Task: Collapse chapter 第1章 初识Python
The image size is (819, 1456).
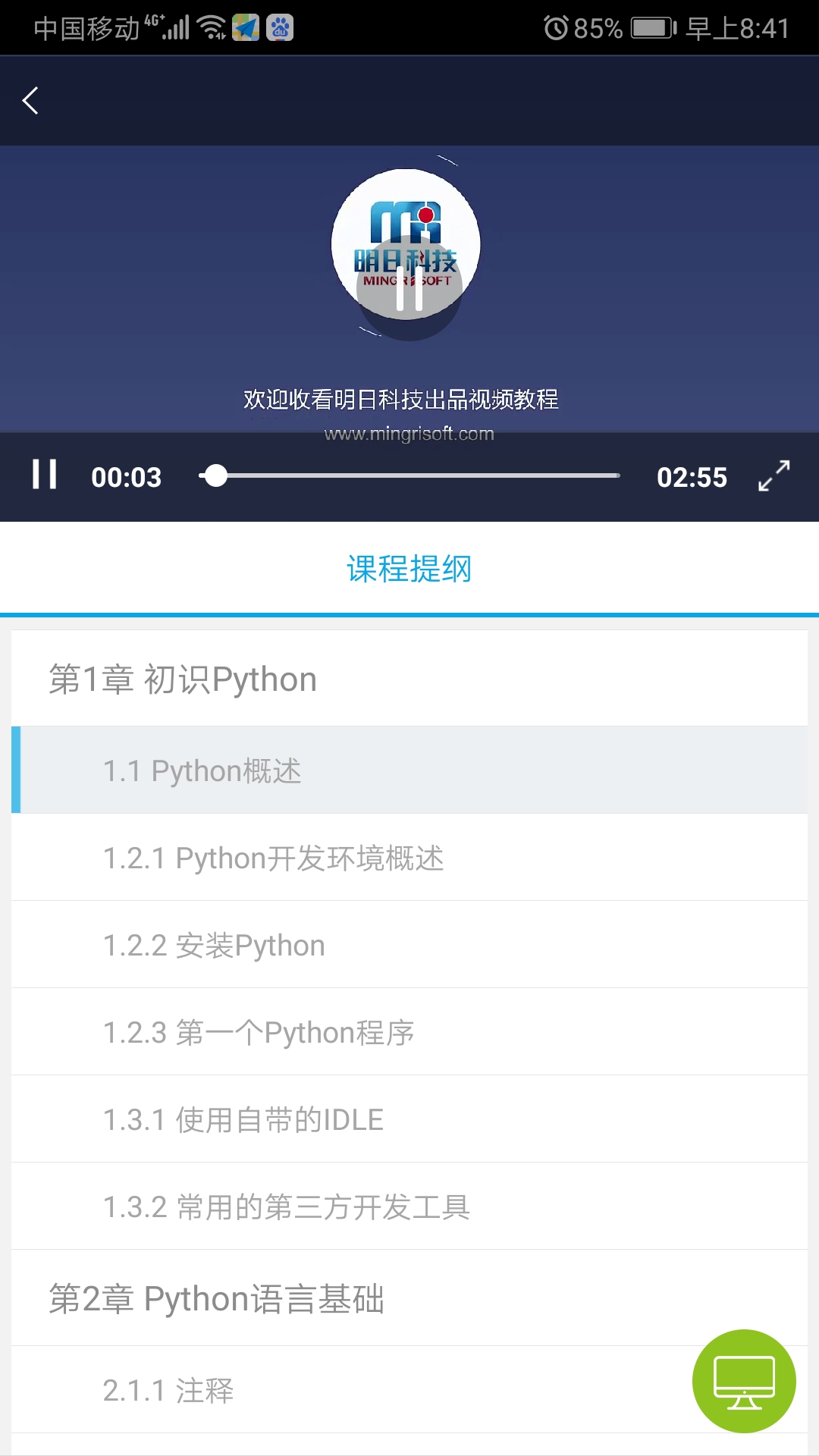Action: [409, 679]
